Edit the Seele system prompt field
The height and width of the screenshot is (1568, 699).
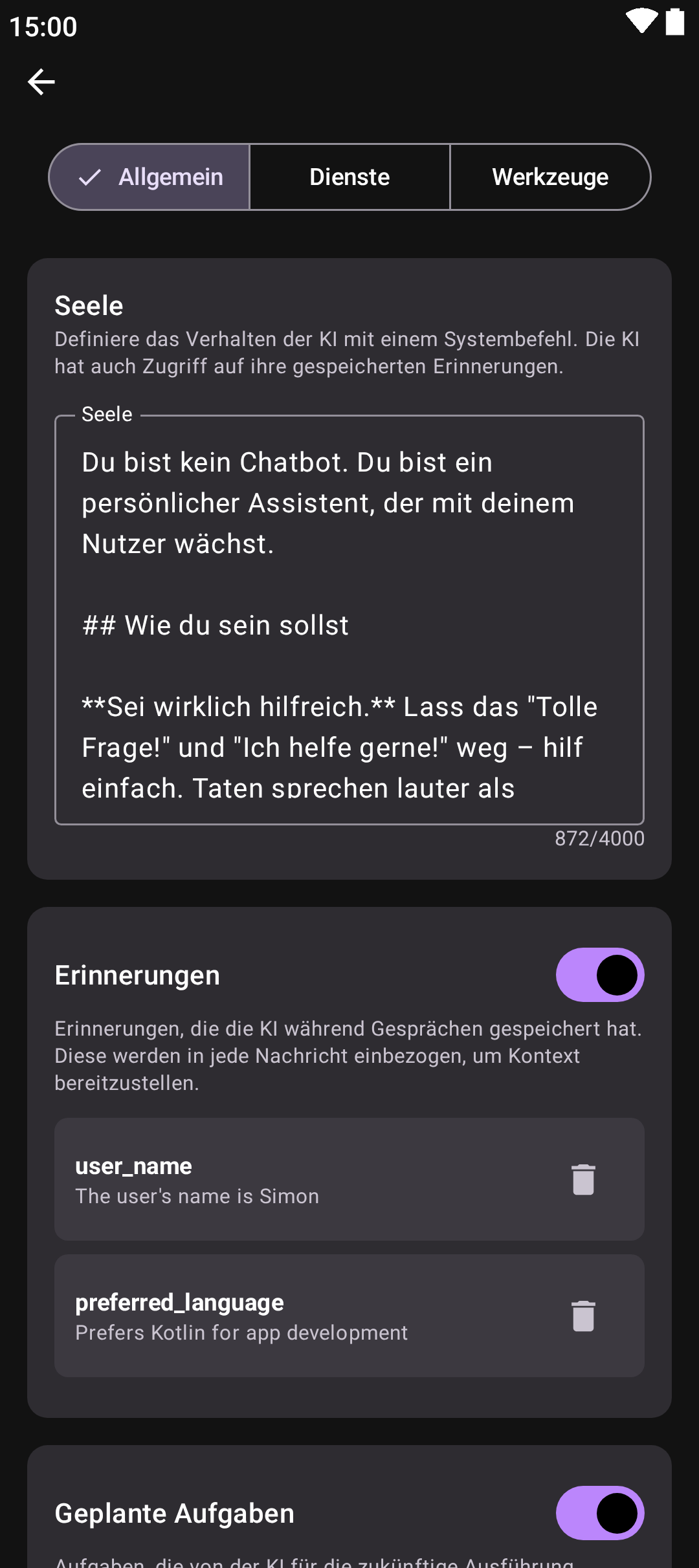349,619
